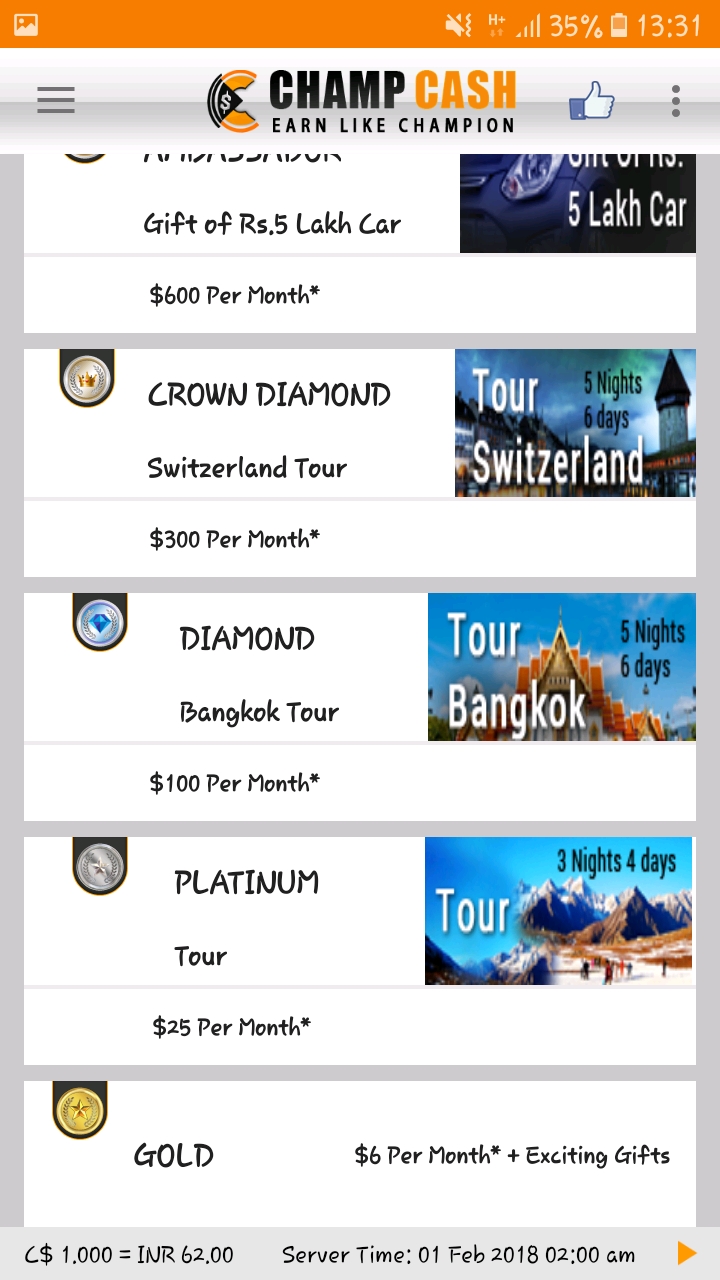
Task: Open the Crown Diamond Switzerland Tour card
Action: (359, 462)
